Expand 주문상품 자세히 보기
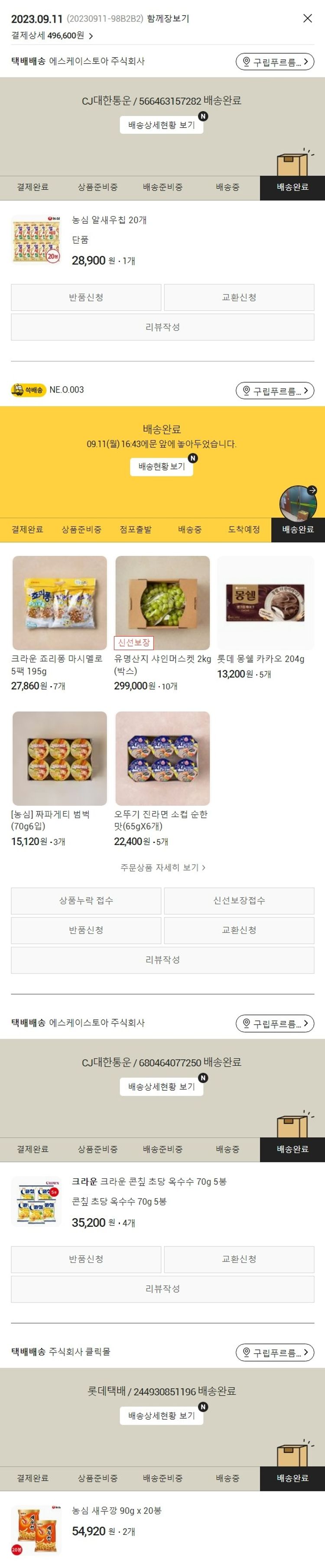 162,868
